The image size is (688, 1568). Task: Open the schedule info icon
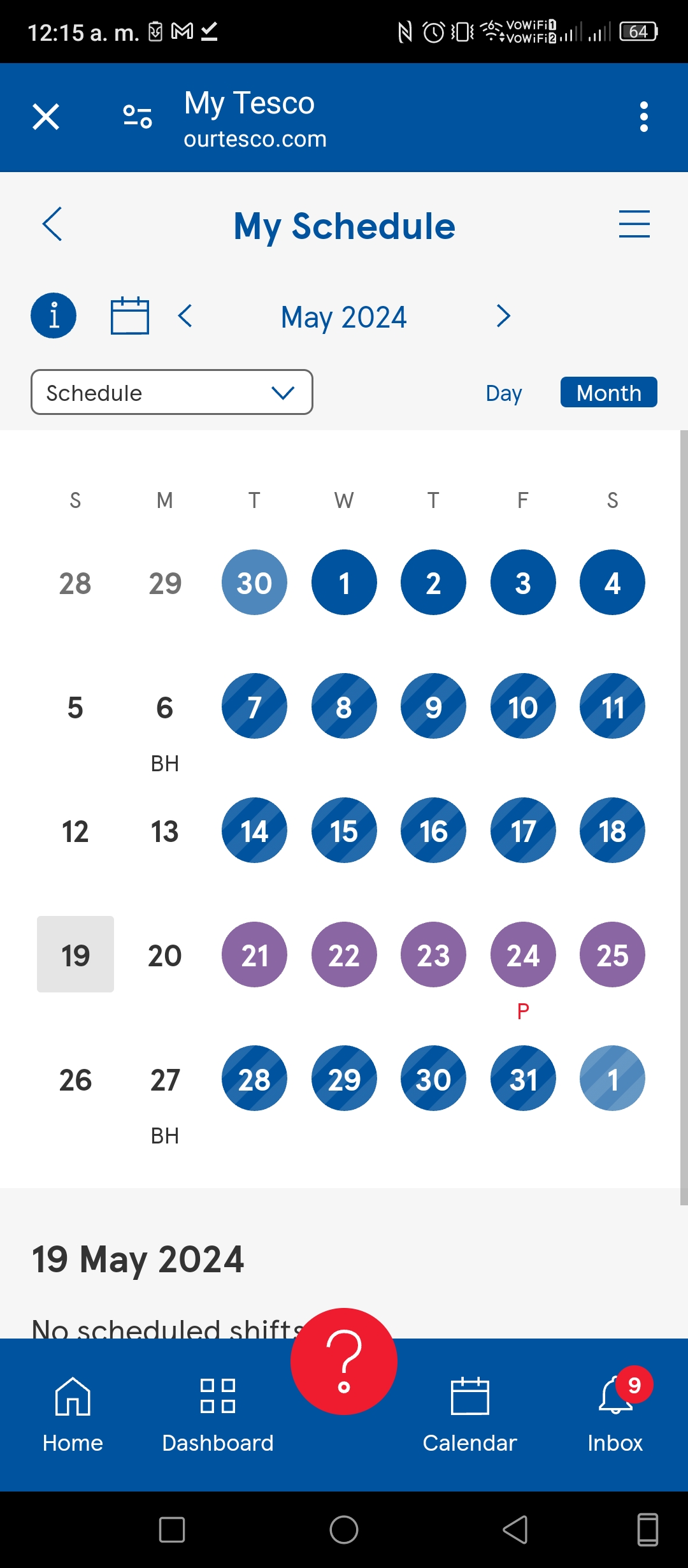tap(54, 316)
